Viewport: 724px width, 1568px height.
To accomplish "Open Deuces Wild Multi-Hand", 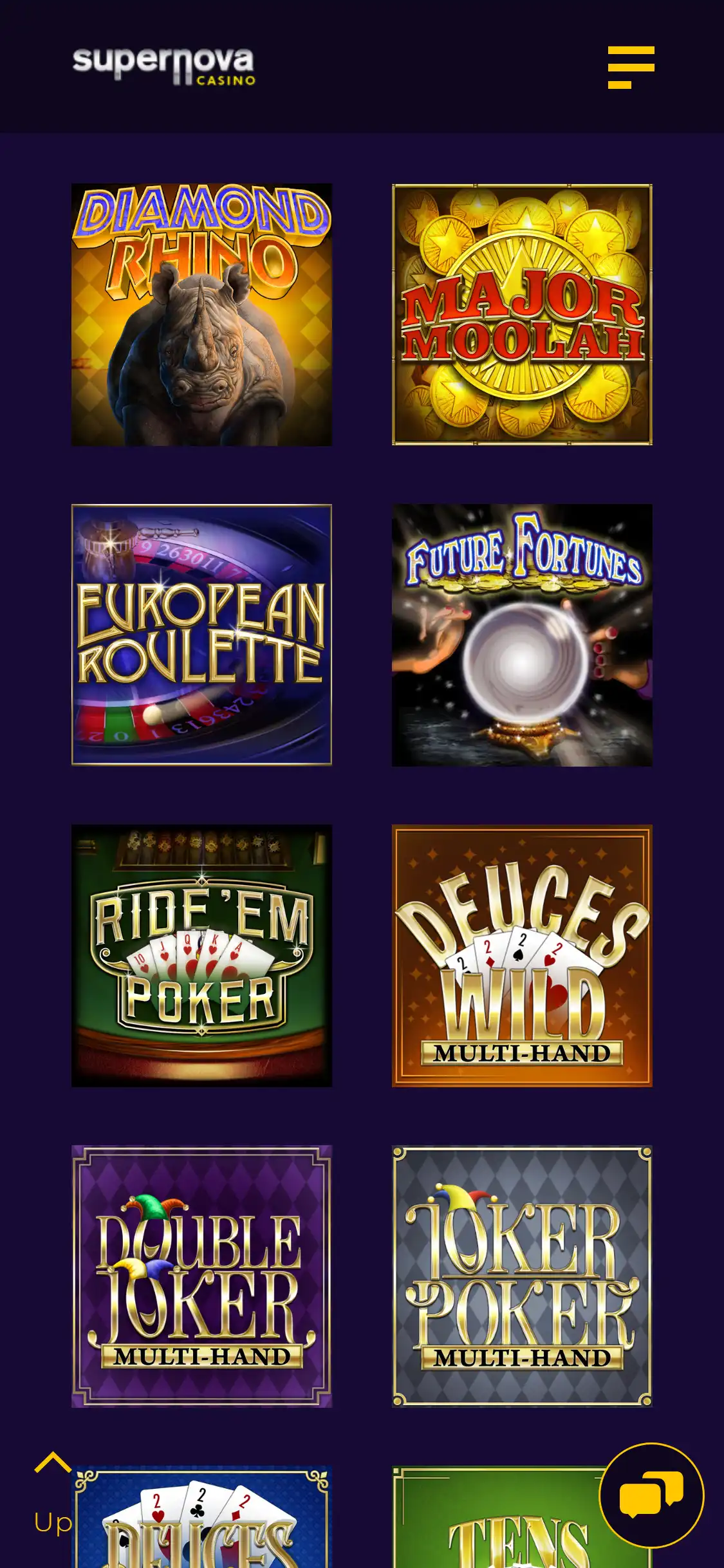I will pyautogui.click(x=522, y=955).
